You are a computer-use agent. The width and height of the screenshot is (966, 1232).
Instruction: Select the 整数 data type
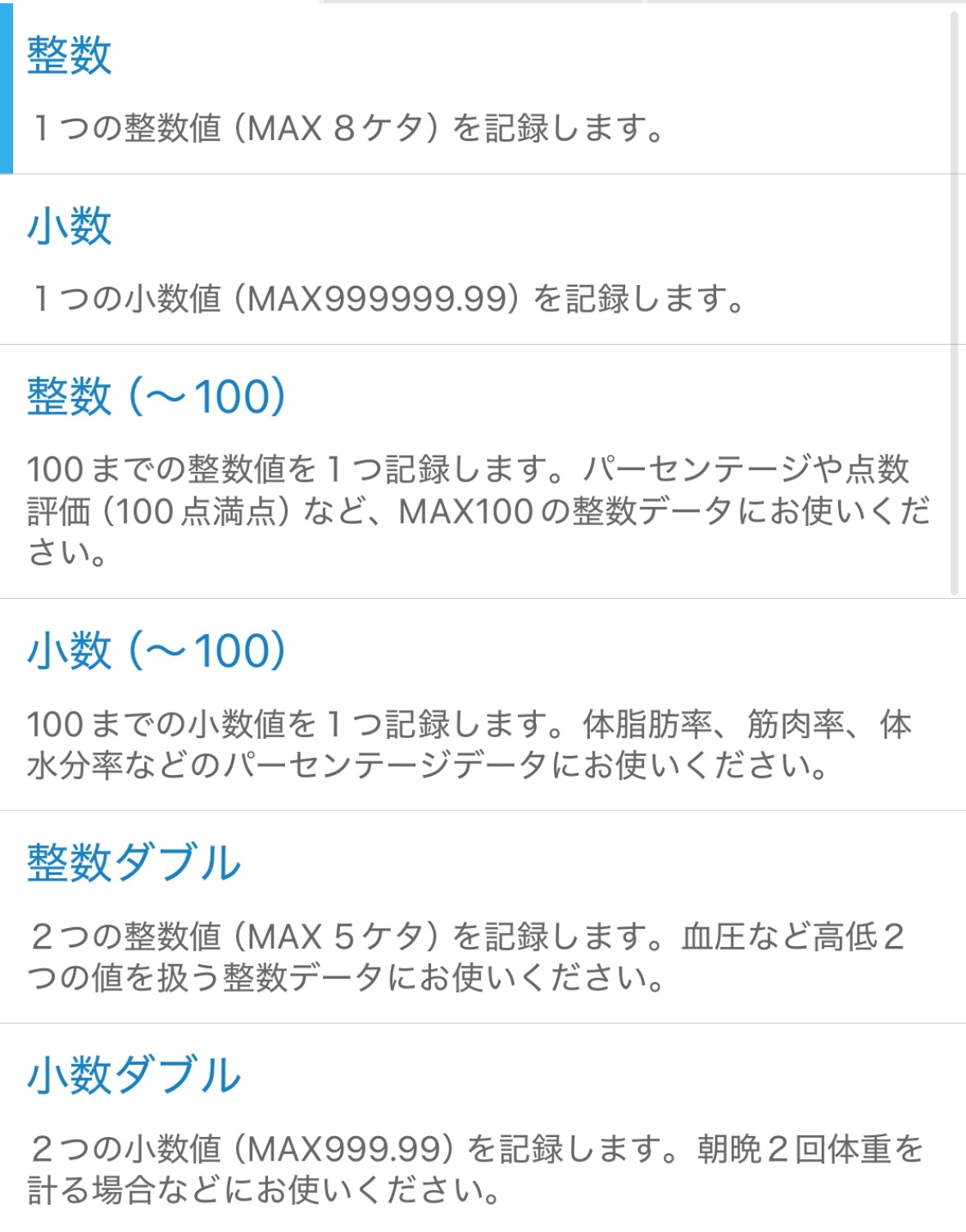pos(70,56)
